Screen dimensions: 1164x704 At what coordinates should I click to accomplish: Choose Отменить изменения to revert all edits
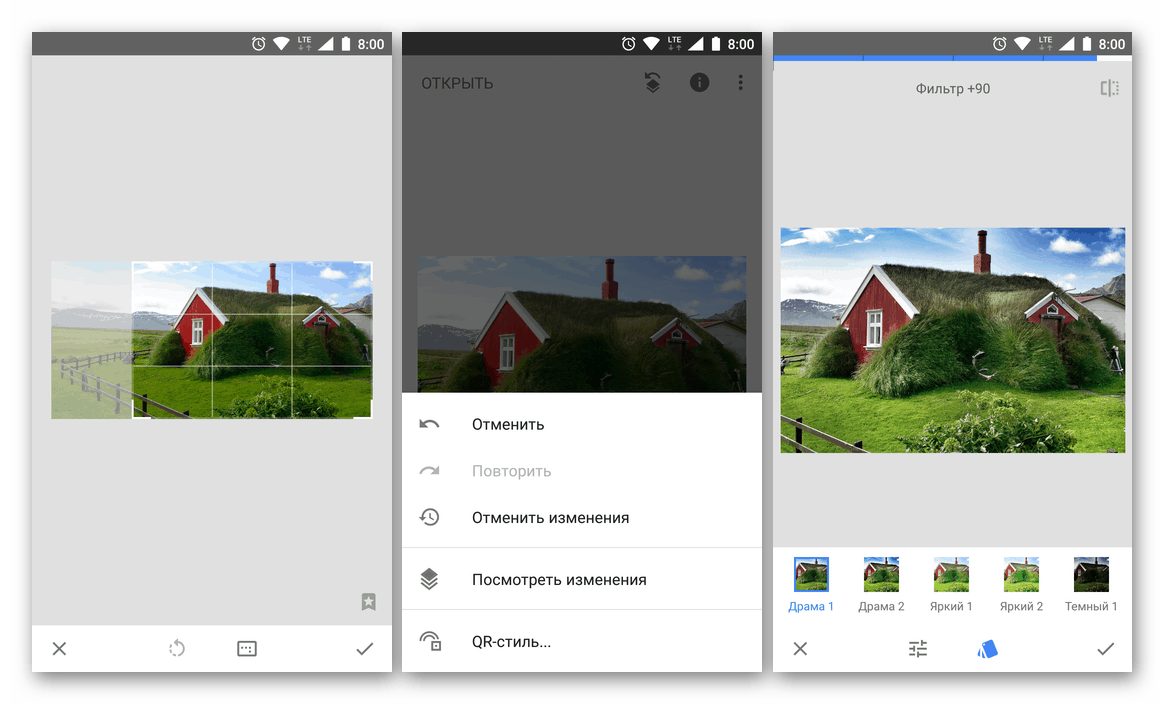point(550,518)
